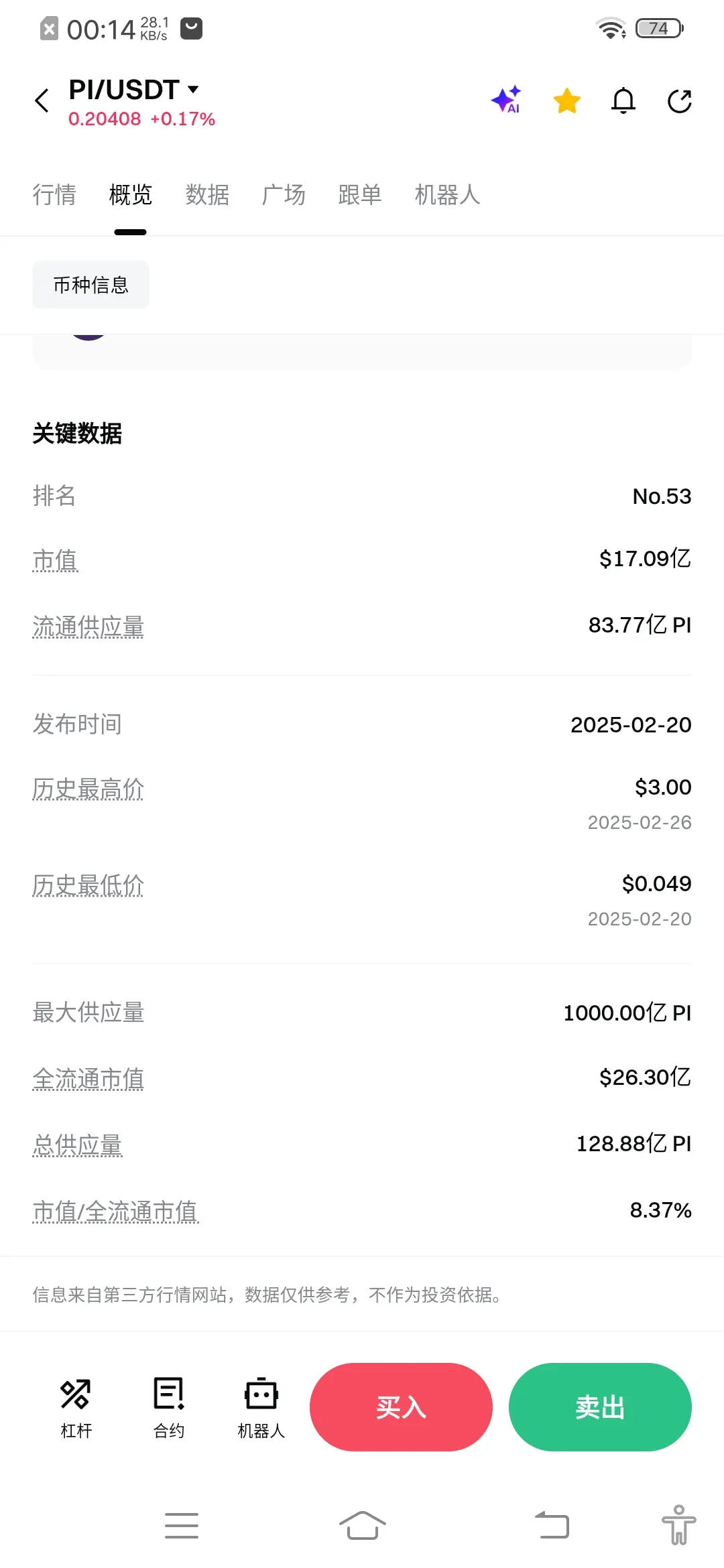Go back using the top-left arrow

pos(42,101)
